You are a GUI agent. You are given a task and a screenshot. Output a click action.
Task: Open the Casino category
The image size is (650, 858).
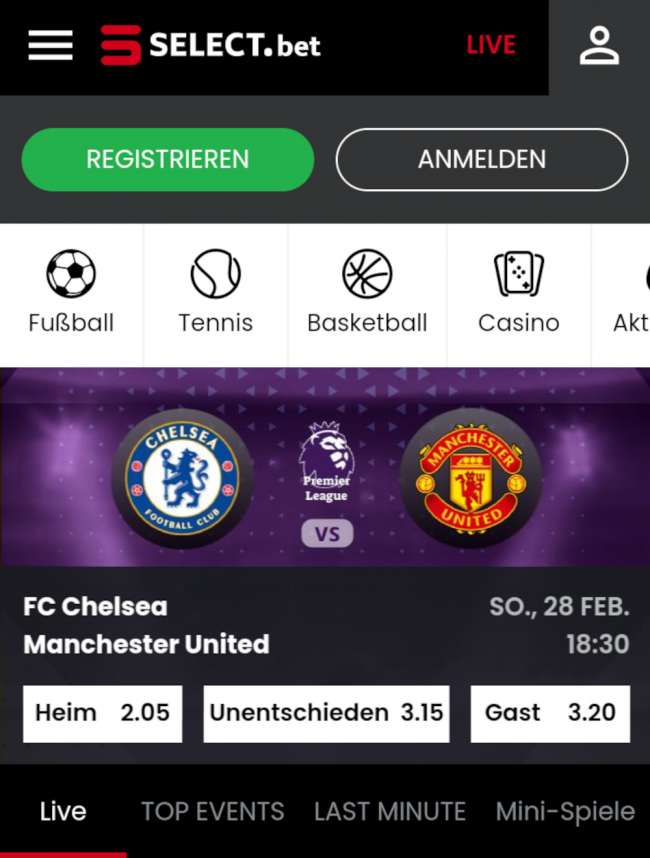518,293
